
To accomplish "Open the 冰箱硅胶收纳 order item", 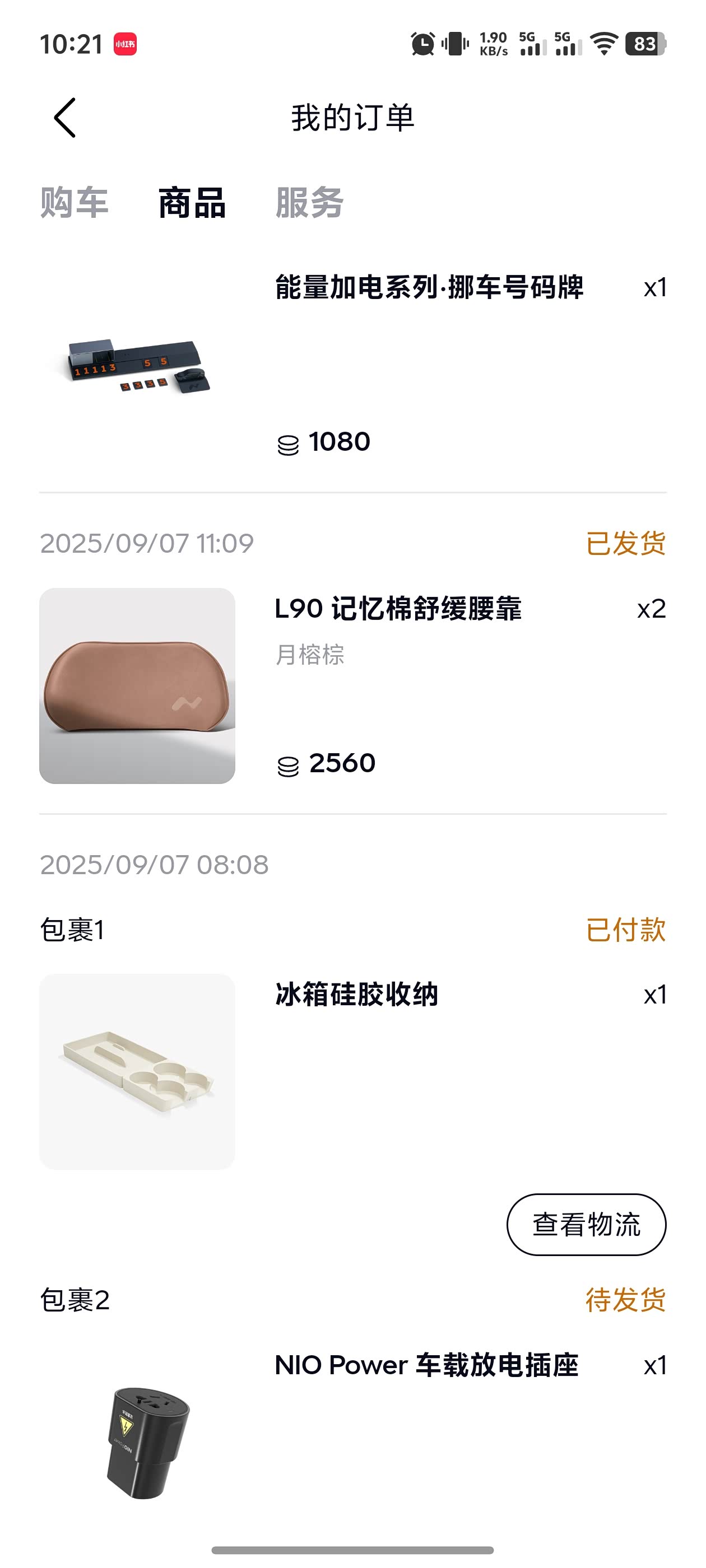I will (x=356, y=995).
